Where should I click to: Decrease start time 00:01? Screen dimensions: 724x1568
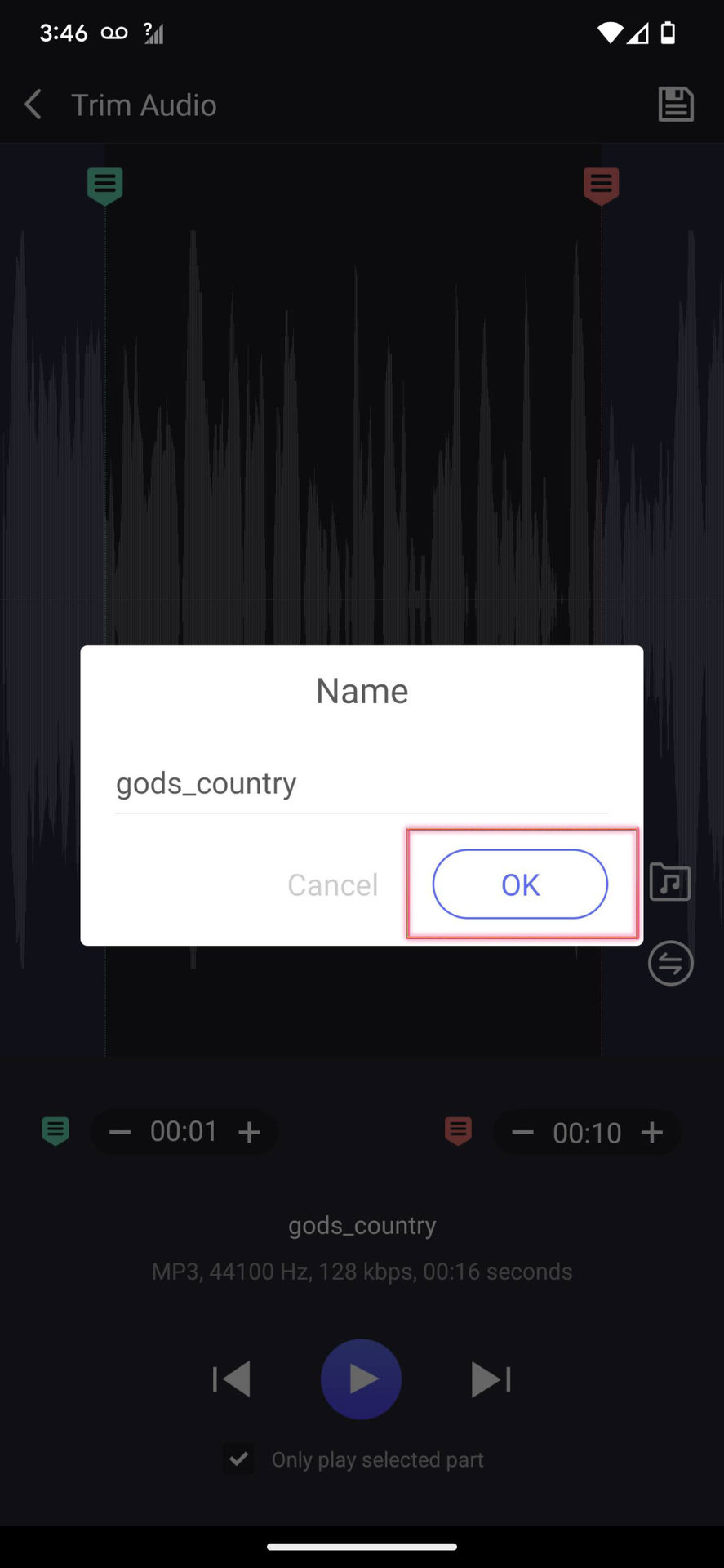coord(120,1132)
